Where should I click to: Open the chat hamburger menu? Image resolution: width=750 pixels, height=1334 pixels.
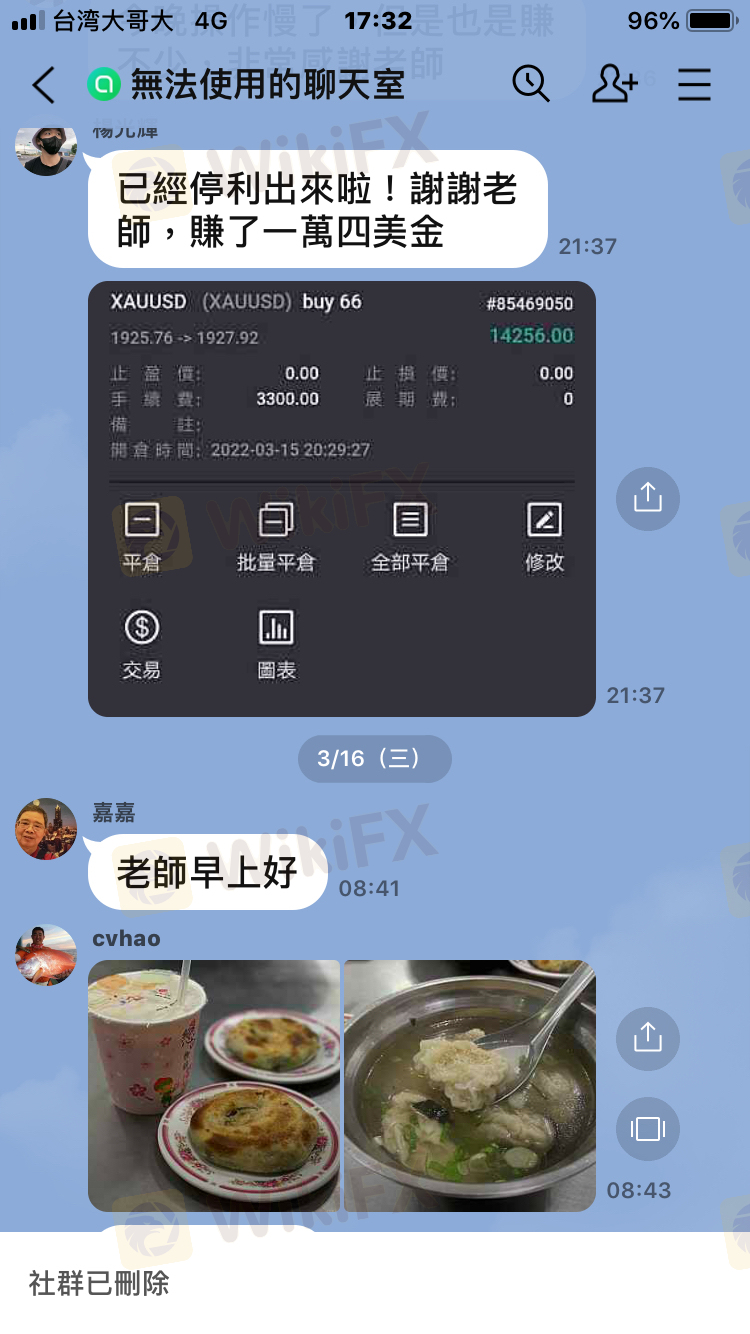[x=694, y=85]
